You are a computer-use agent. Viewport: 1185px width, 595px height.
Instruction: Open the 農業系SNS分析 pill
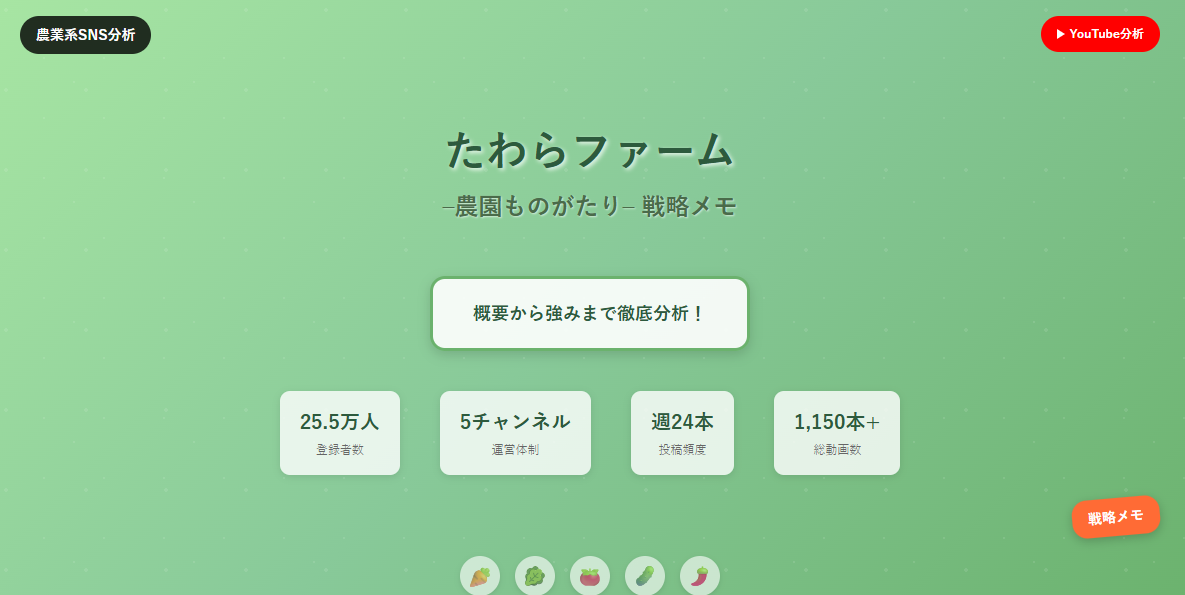pos(85,35)
